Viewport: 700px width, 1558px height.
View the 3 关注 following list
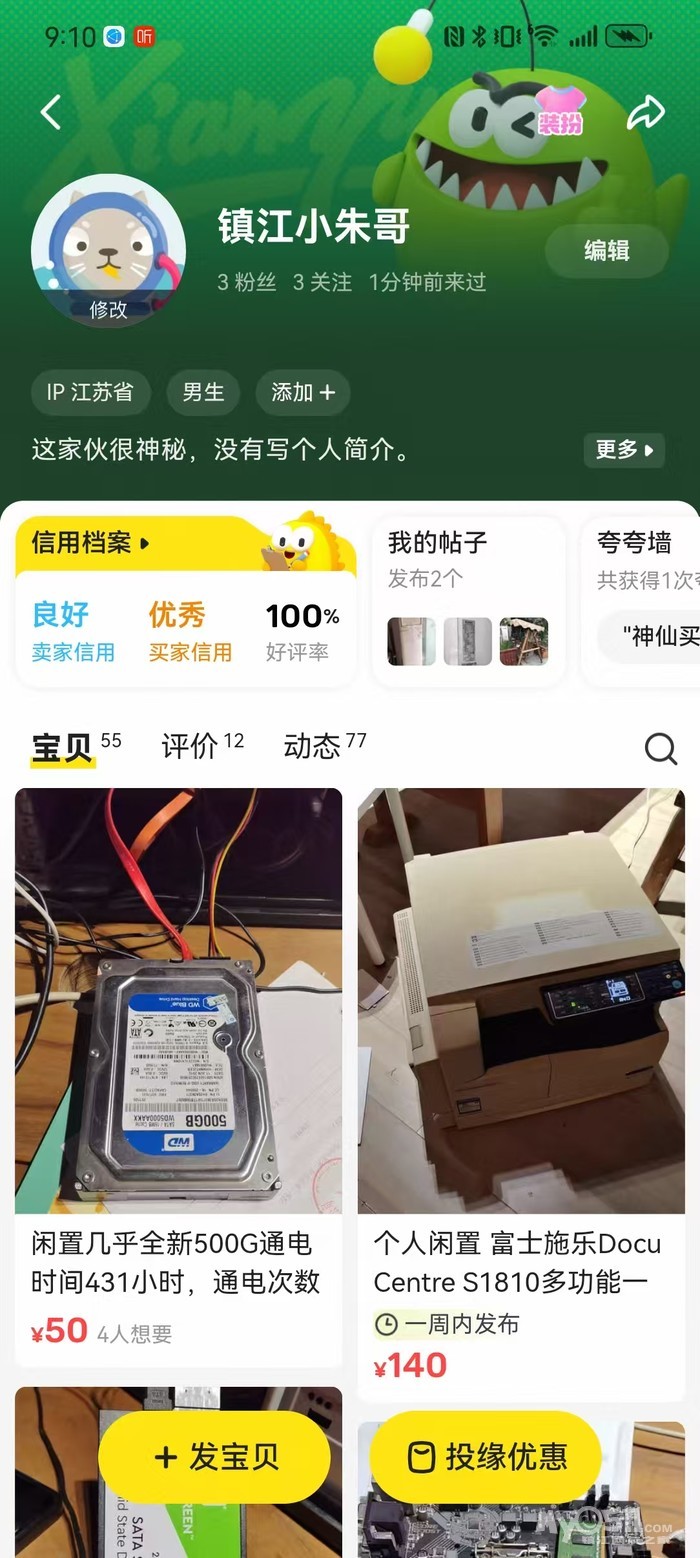(322, 282)
